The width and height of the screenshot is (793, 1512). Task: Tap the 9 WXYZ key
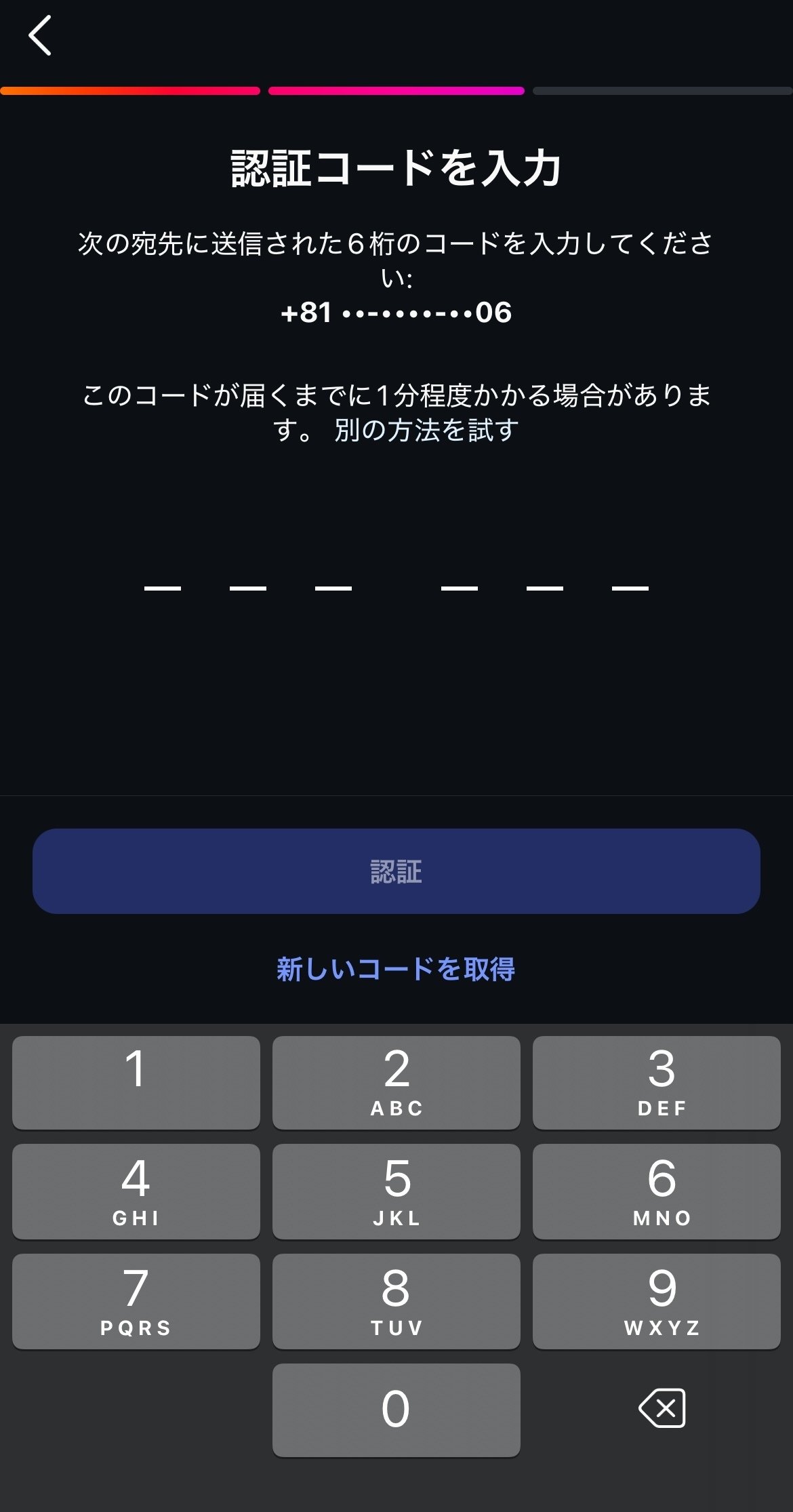point(657,1301)
